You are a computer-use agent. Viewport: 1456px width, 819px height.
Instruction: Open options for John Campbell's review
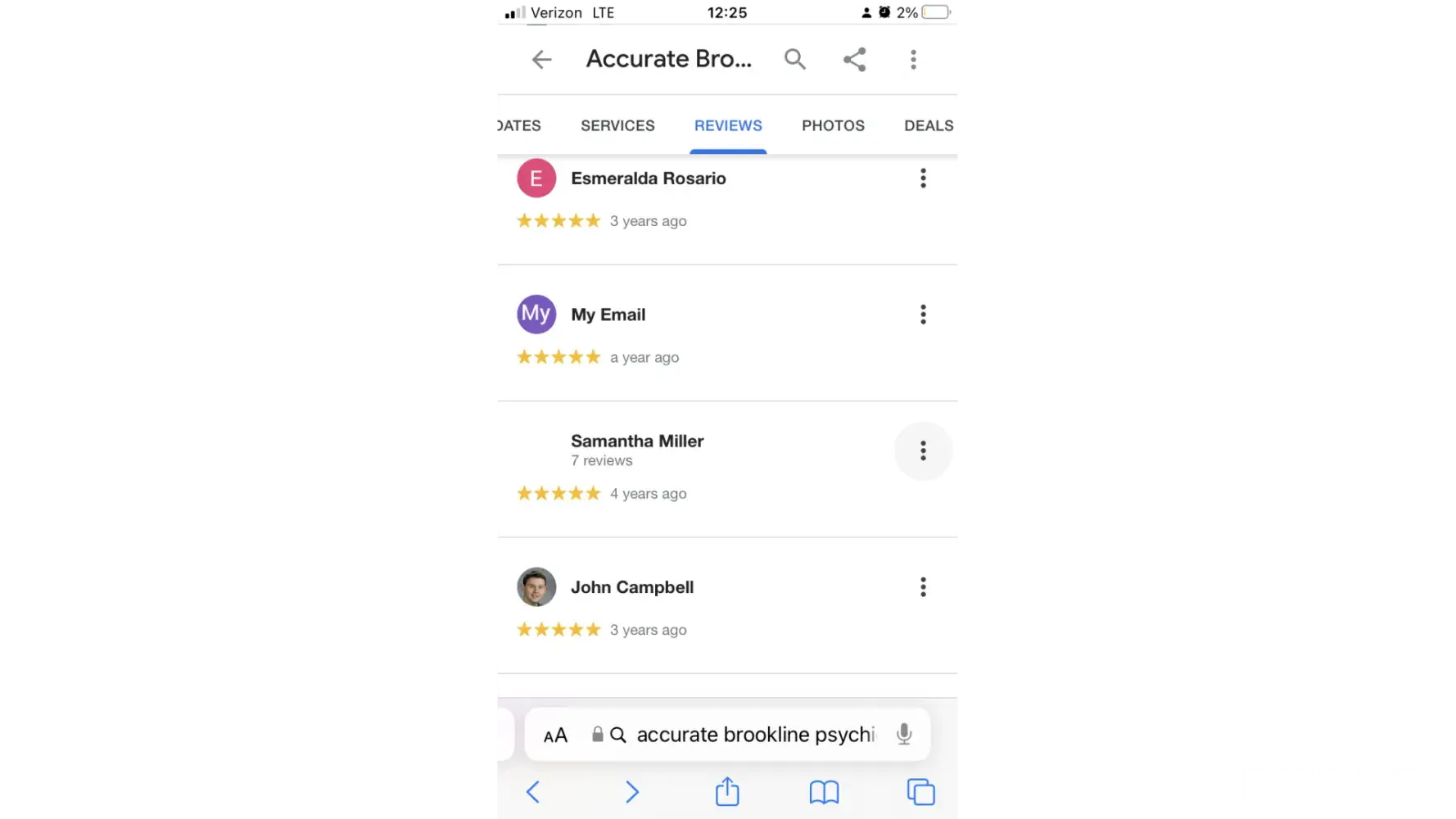click(923, 587)
